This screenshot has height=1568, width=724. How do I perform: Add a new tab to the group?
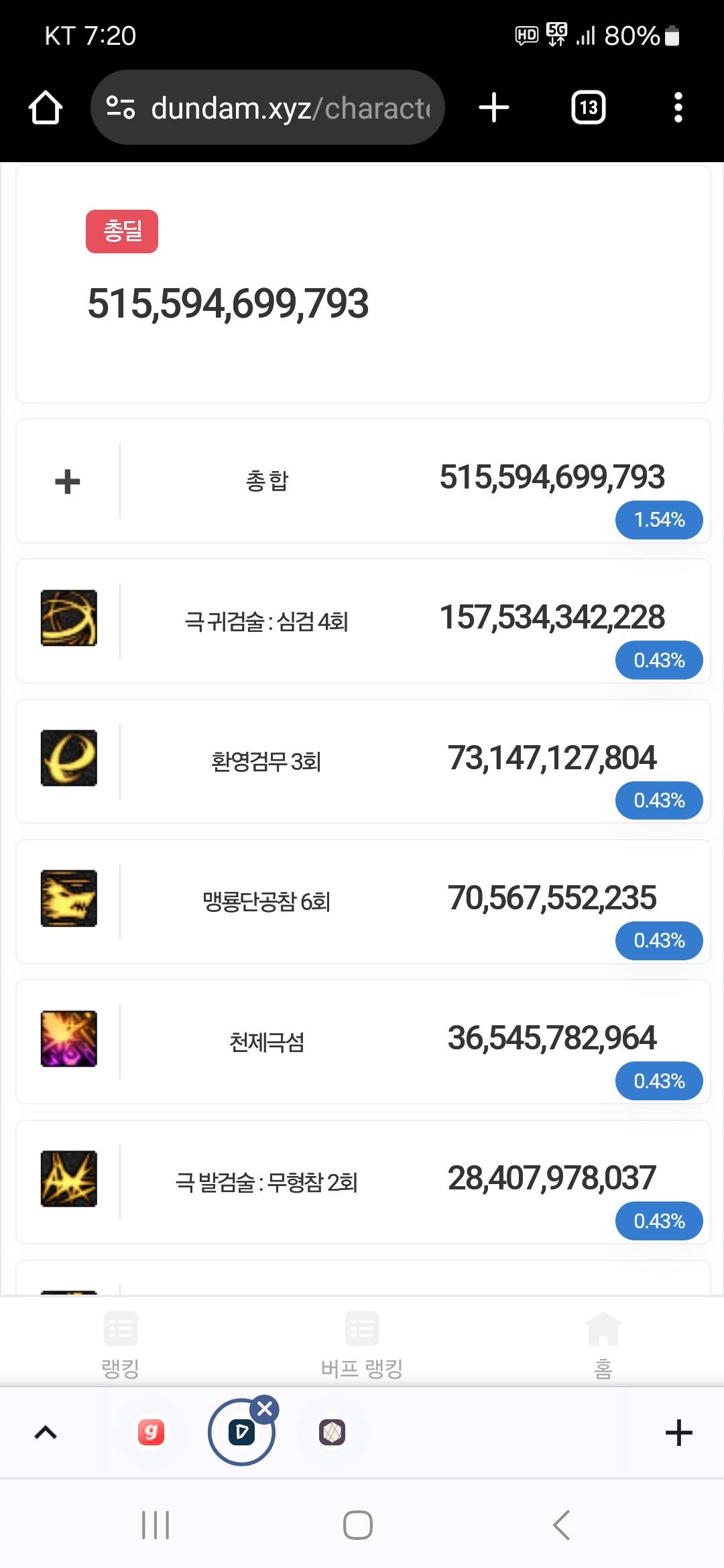(x=678, y=1433)
